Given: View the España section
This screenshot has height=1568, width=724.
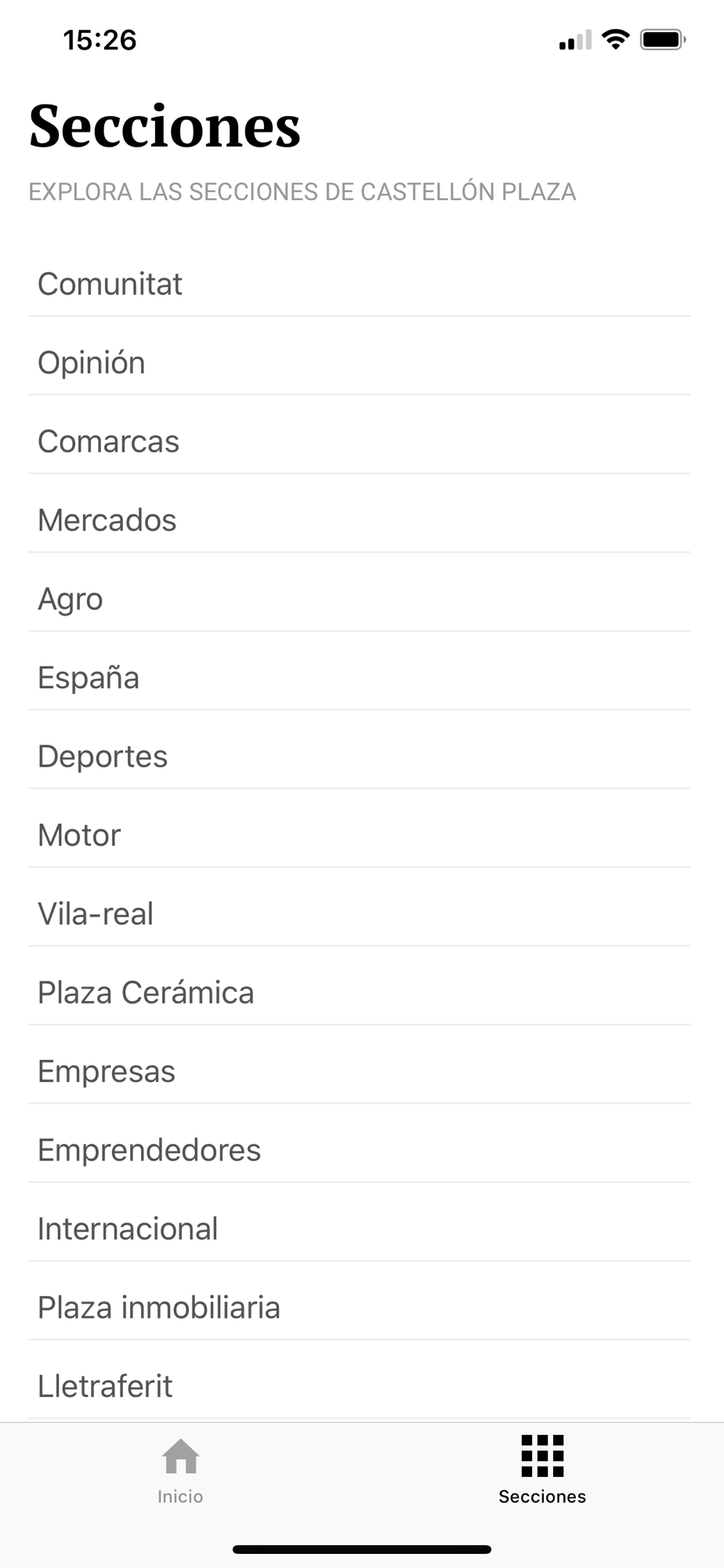Looking at the screenshot, I should 360,678.
